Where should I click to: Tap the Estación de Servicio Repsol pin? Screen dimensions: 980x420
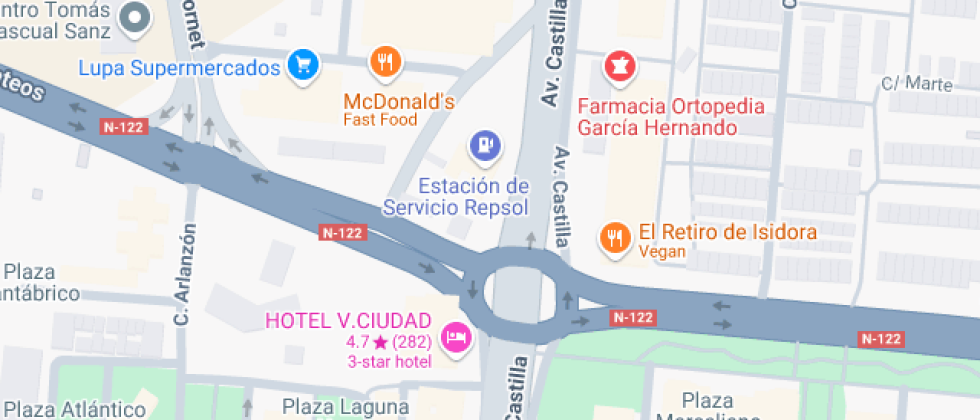point(486,147)
